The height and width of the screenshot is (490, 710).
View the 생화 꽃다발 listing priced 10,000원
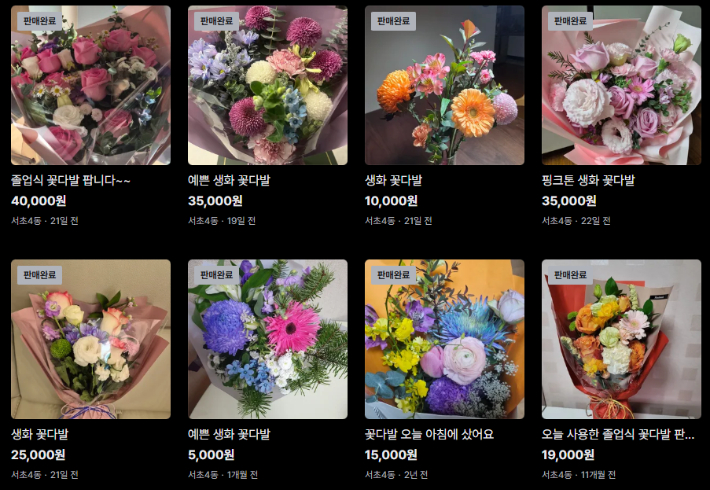(444, 85)
